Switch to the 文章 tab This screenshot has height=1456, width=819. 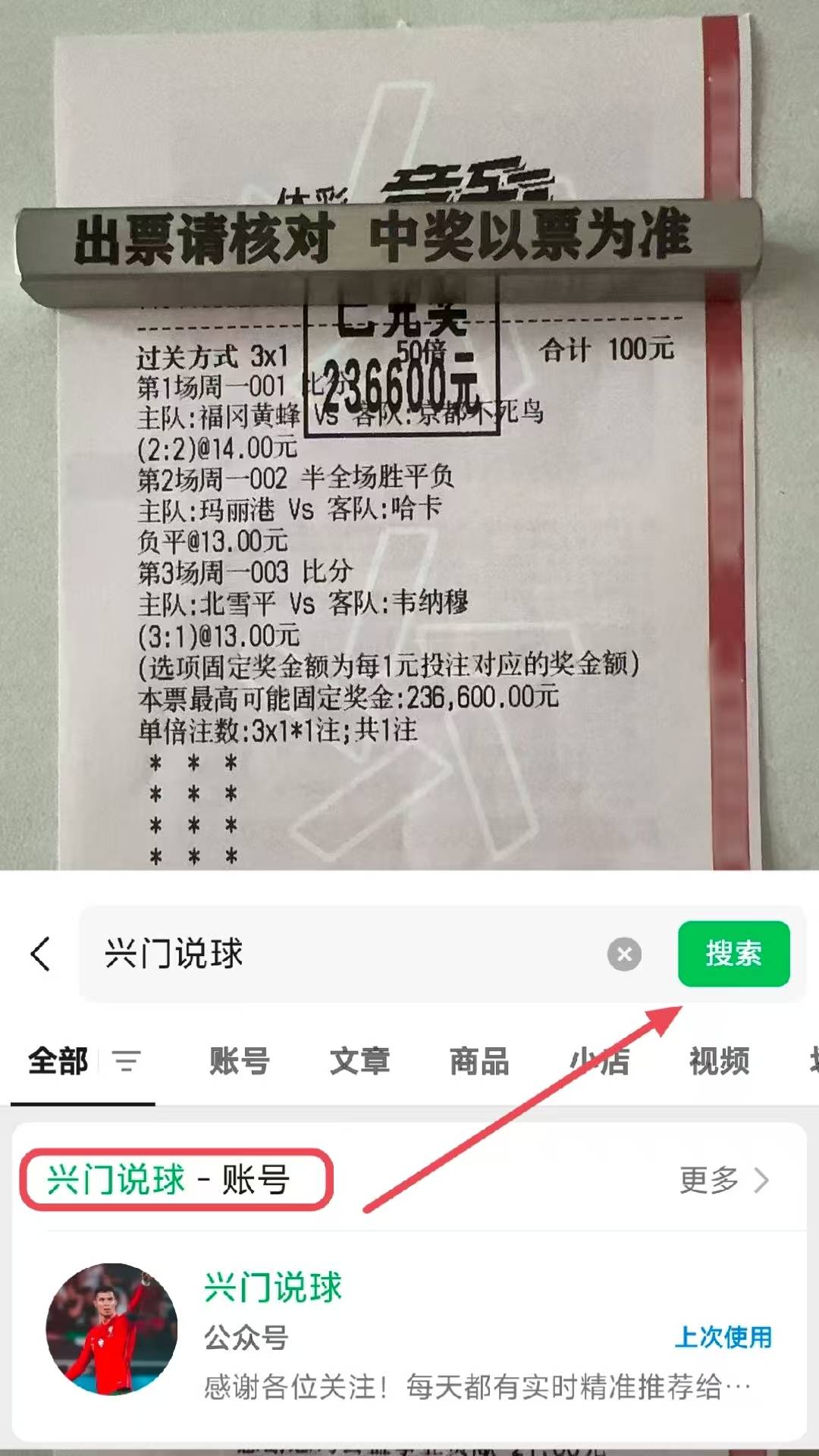(x=359, y=1062)
